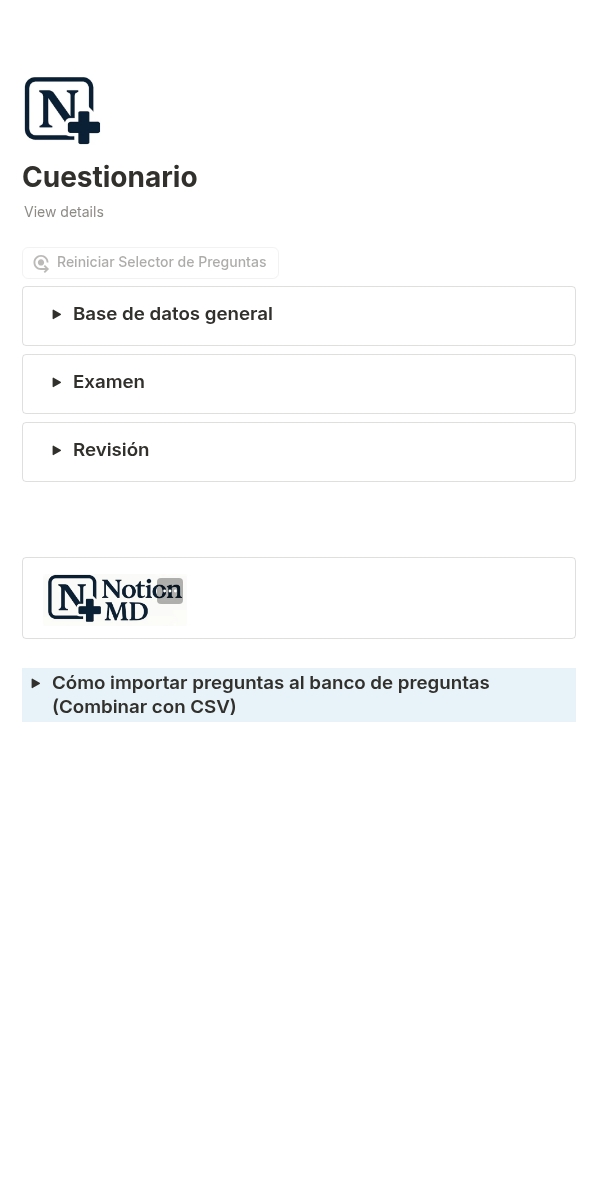Expand the Examen toggle

(57, 382)
